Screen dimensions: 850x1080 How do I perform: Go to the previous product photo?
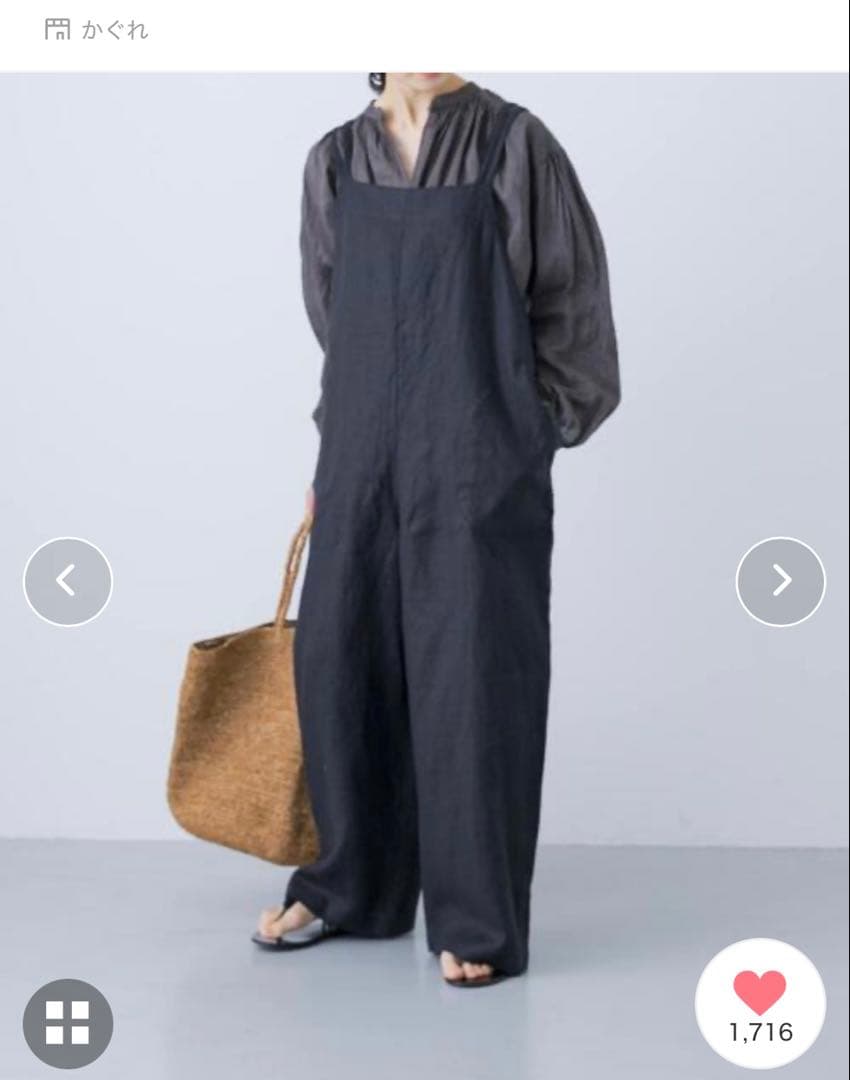coord(67,581)
